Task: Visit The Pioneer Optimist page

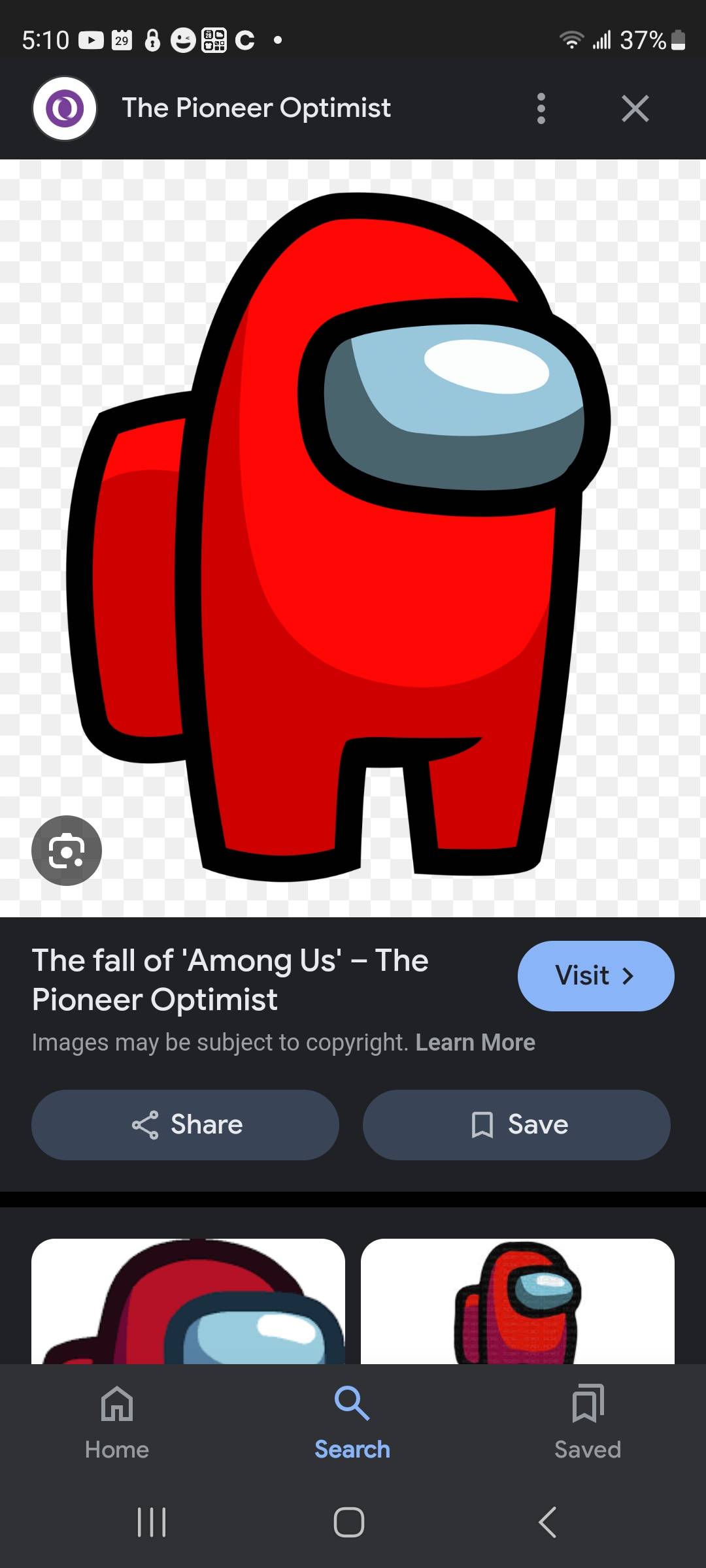Action: point(595,975)
